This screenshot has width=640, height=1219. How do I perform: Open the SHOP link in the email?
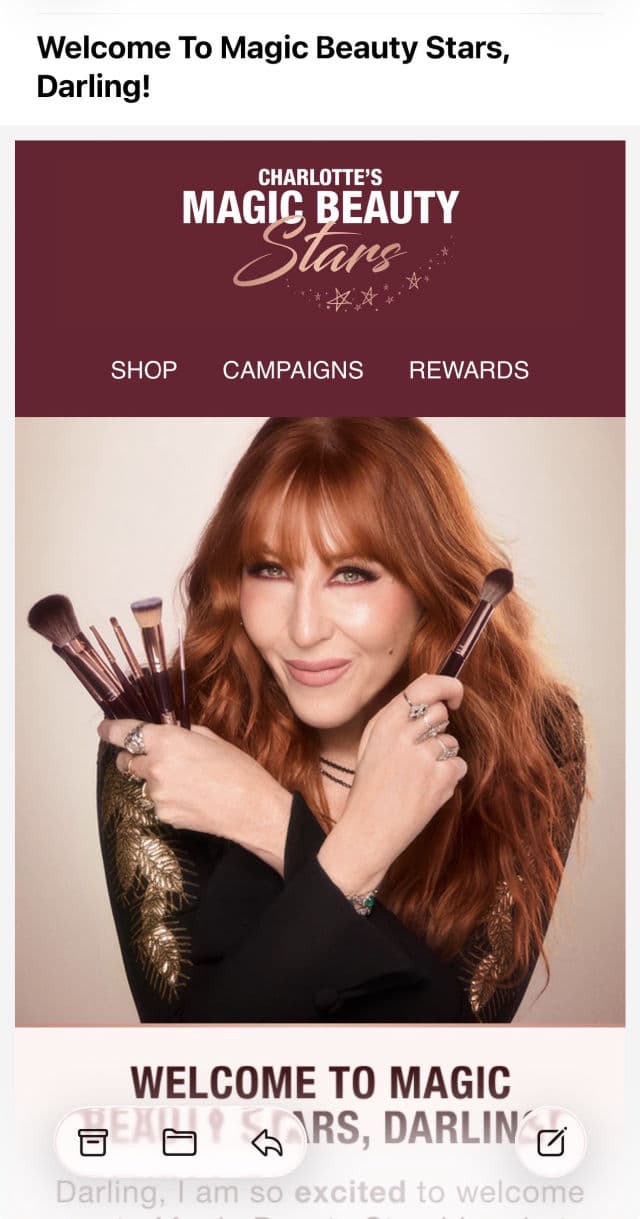pyautogui.click(x=144, y=370)
